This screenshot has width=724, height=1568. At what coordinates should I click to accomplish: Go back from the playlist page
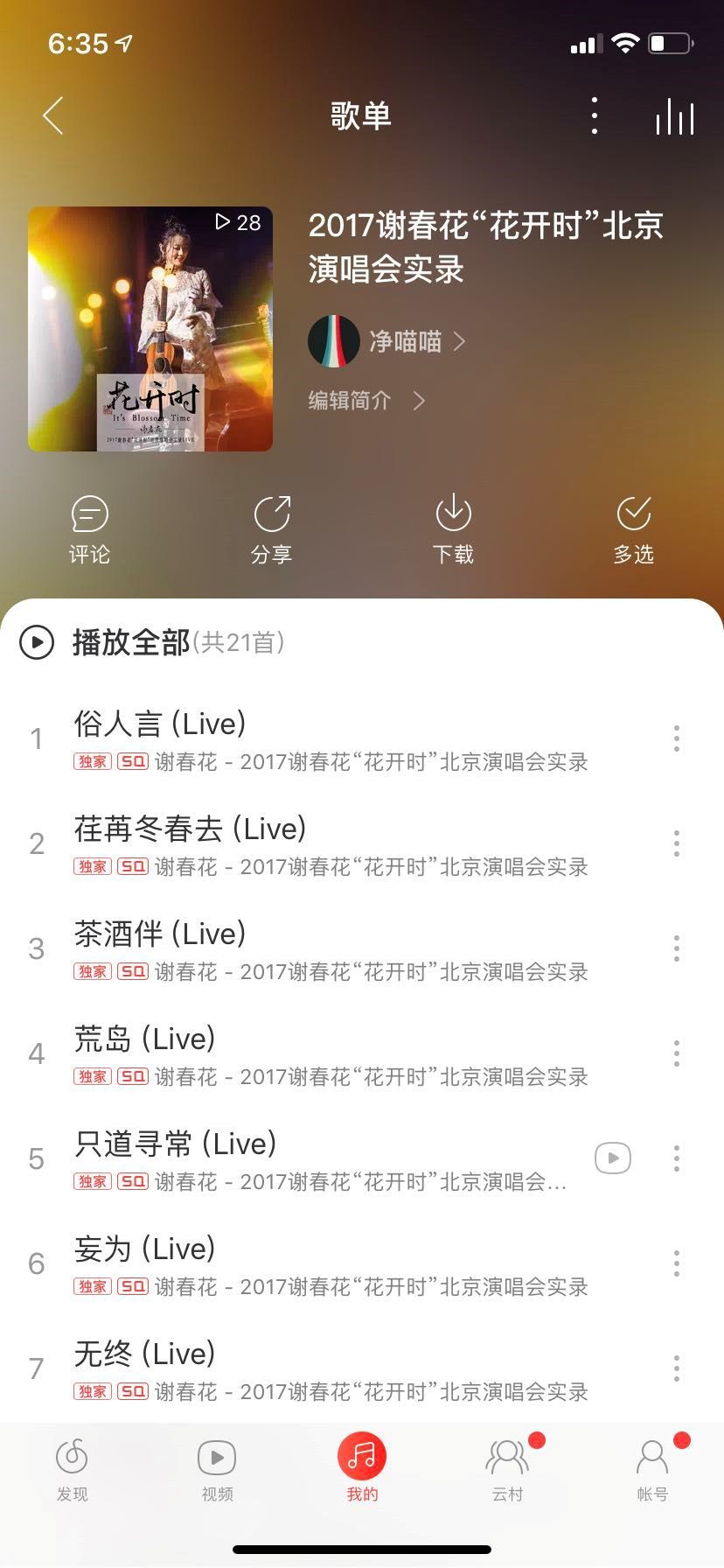(x=53, y=115)
